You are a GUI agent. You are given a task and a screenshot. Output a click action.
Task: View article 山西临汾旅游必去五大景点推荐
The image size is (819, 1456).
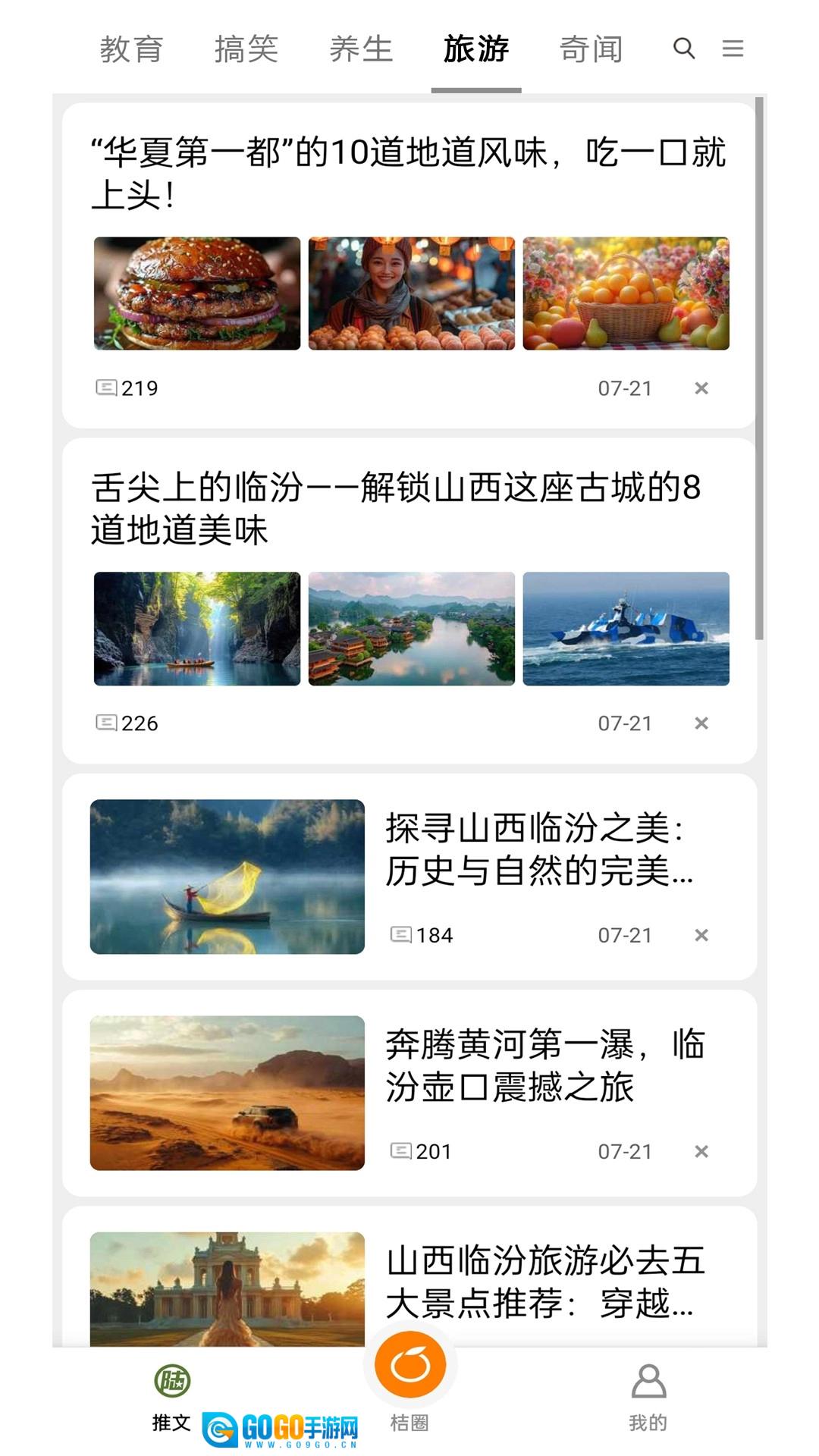544,1282
